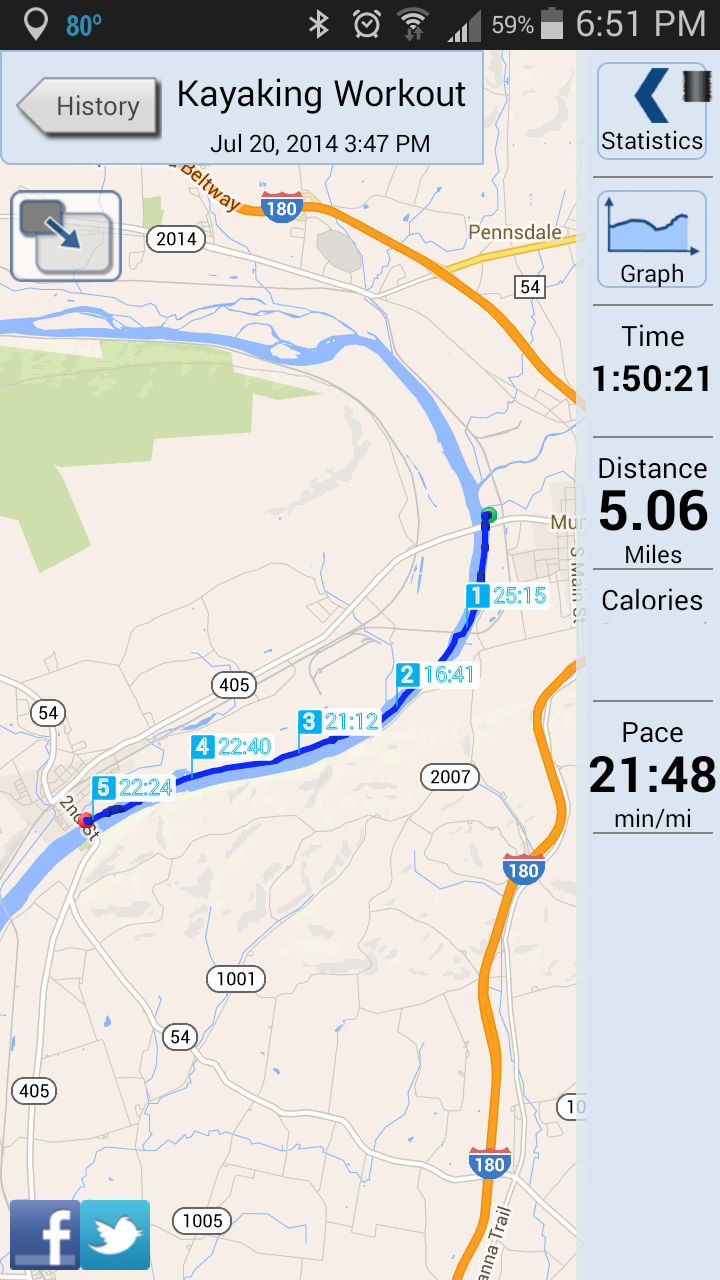Open the Statistics panel
This screenshot has height=1280, width=720.
tap(652, 110)
